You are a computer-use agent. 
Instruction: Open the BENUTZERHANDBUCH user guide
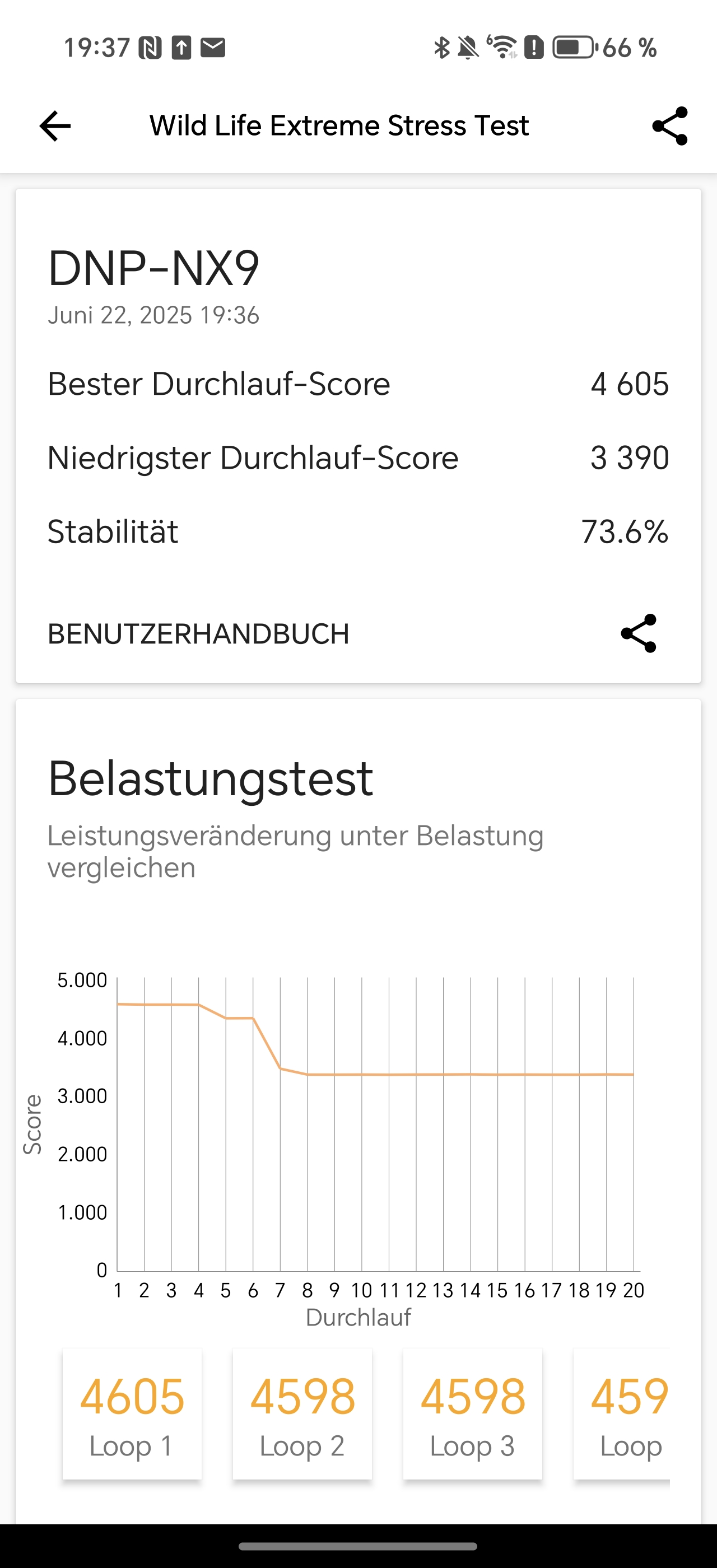pyautogui.click(x=198, y=634)
